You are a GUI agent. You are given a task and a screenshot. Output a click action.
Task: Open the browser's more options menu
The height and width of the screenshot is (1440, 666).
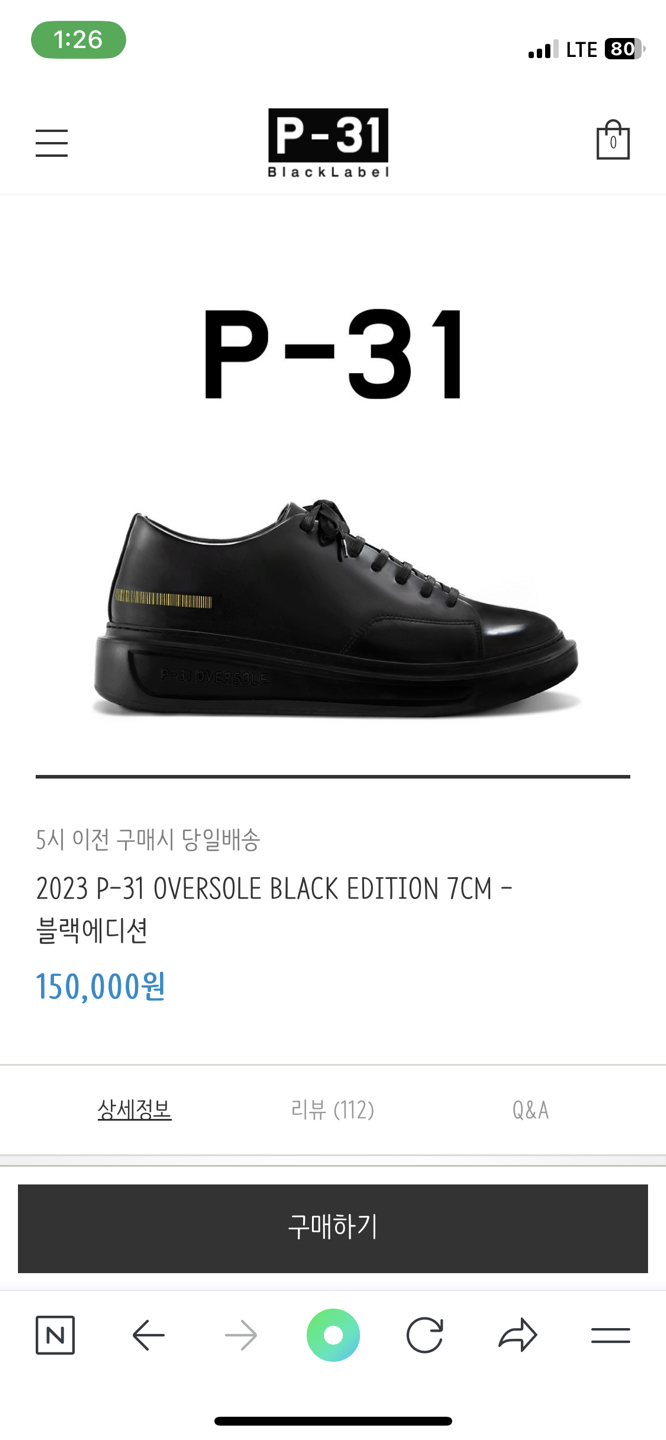610,1335
